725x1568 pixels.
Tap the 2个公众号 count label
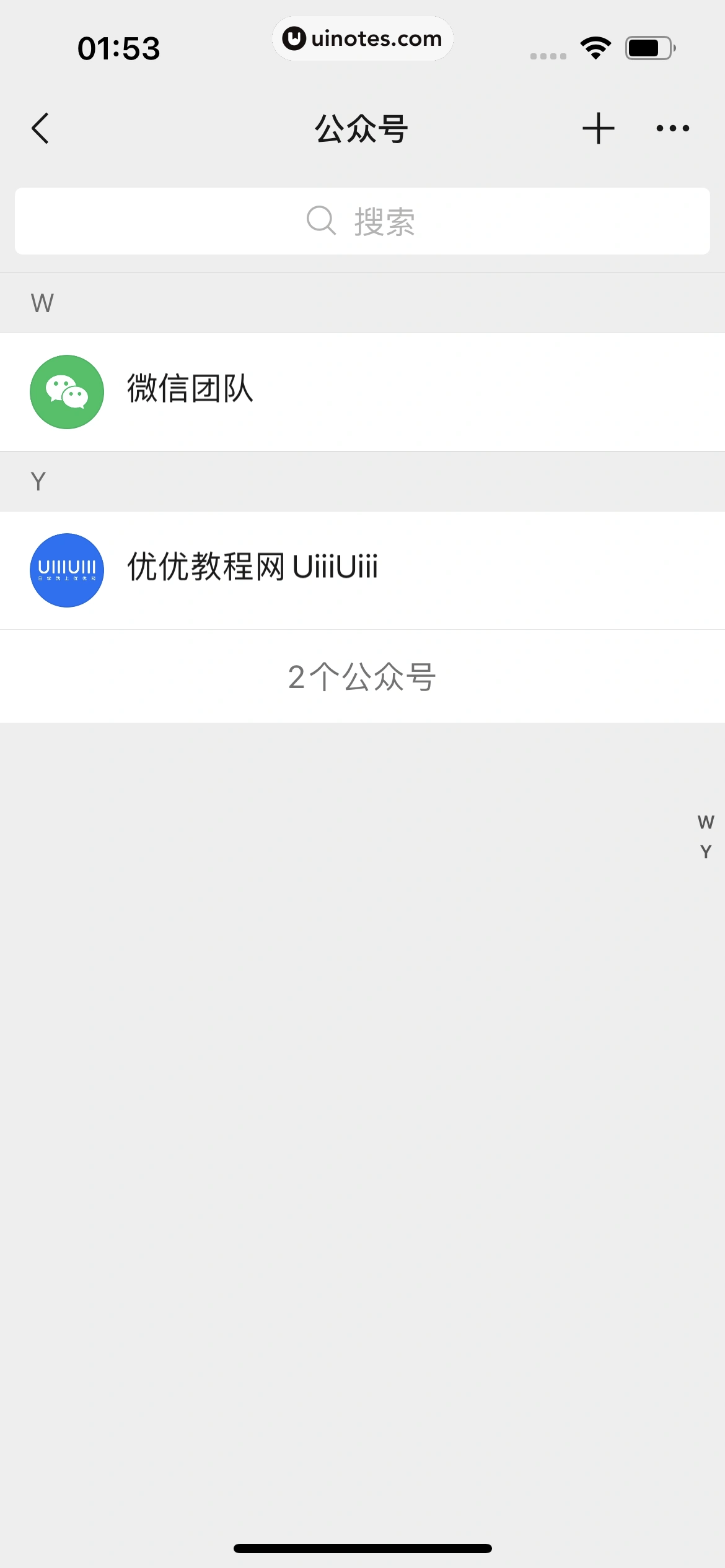tap(362, 676)
